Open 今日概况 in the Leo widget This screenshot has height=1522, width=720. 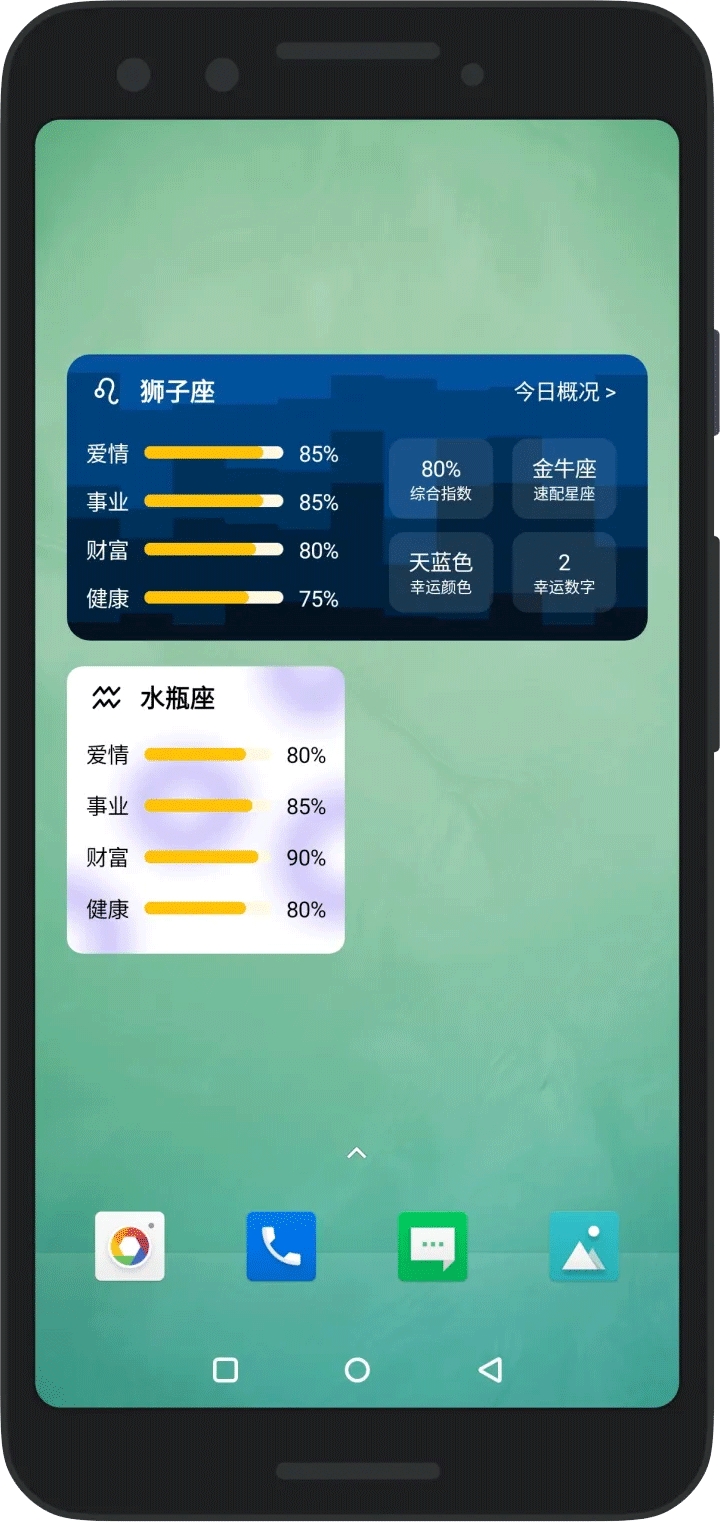pyautogui.click(x=565, y=392)
